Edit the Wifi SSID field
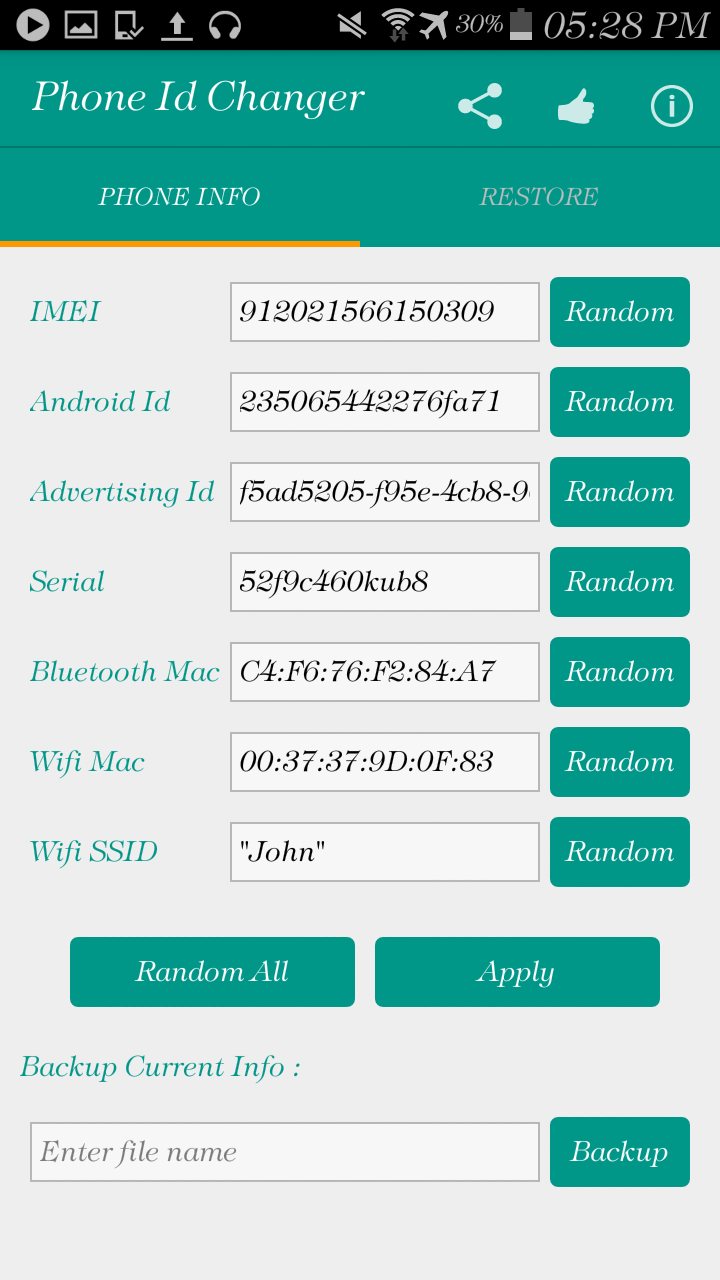720x1280 pixels. click(x=385, y=852)
